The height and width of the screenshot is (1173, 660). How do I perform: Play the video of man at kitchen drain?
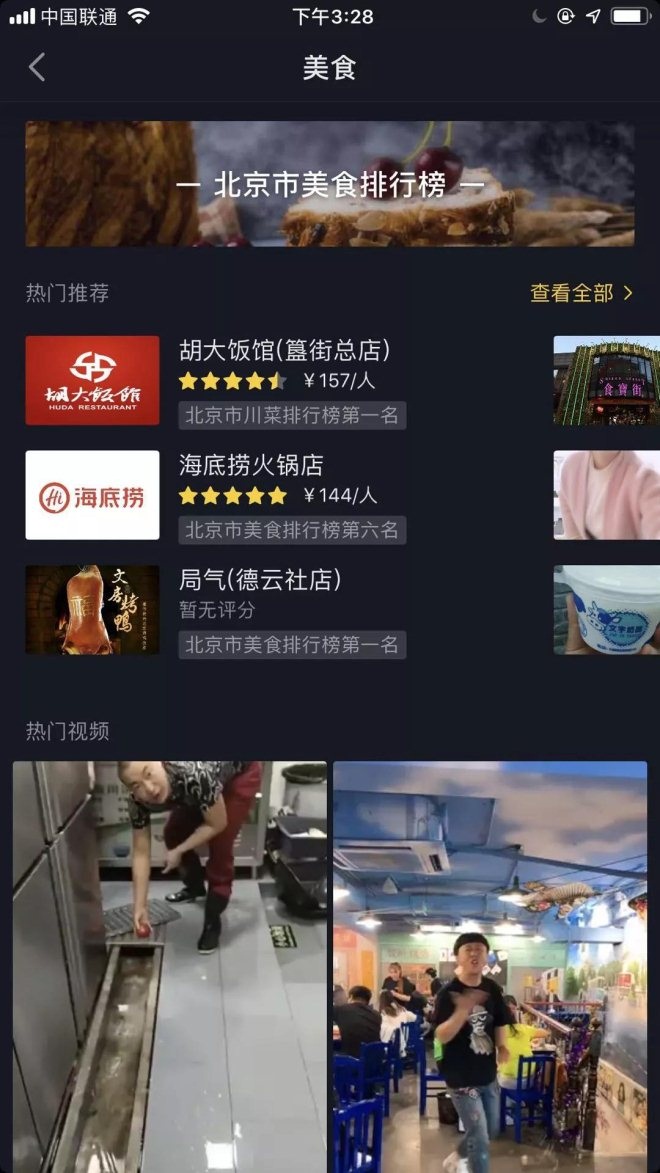click(x=169, y=965)
